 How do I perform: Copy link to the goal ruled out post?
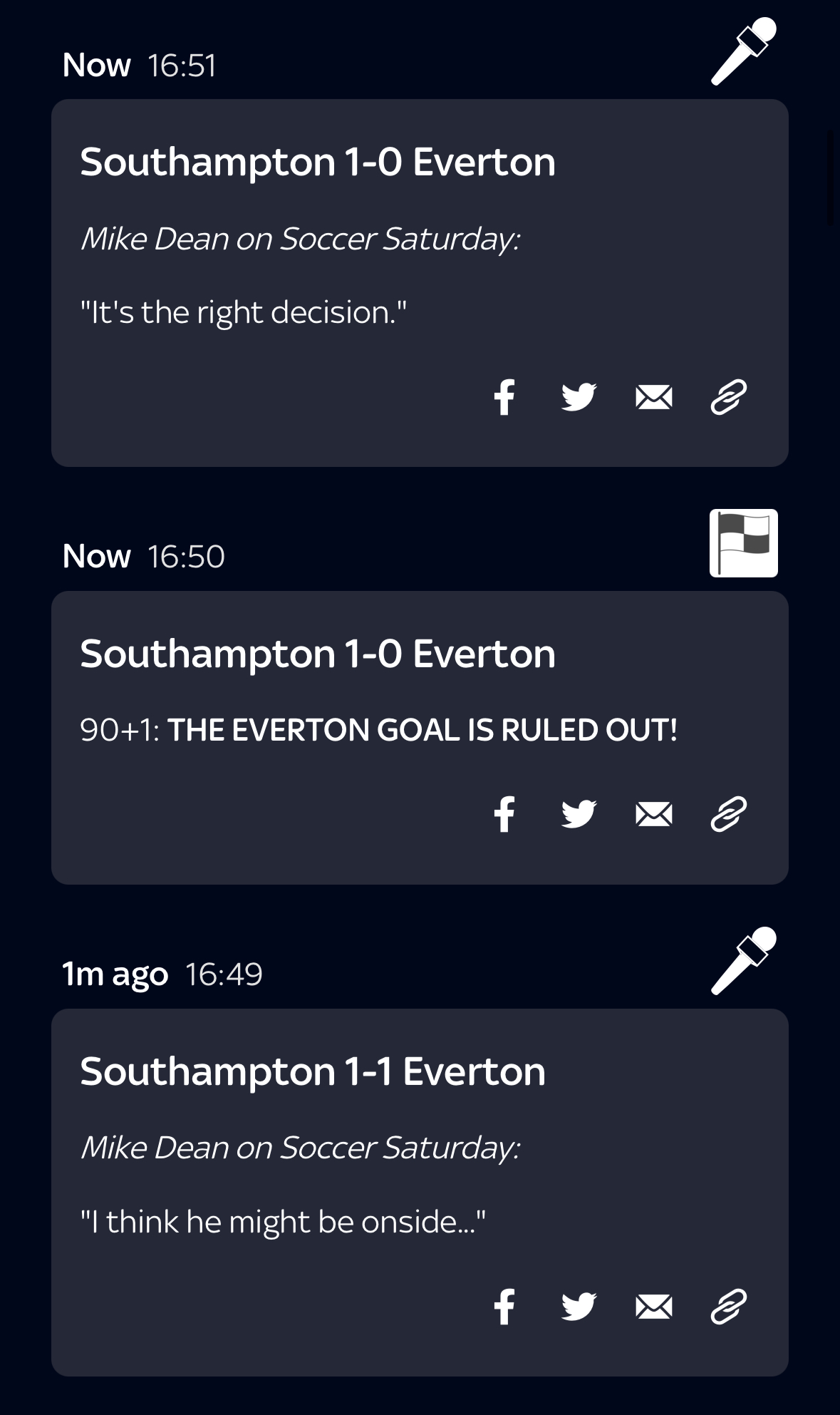[728, 814]
